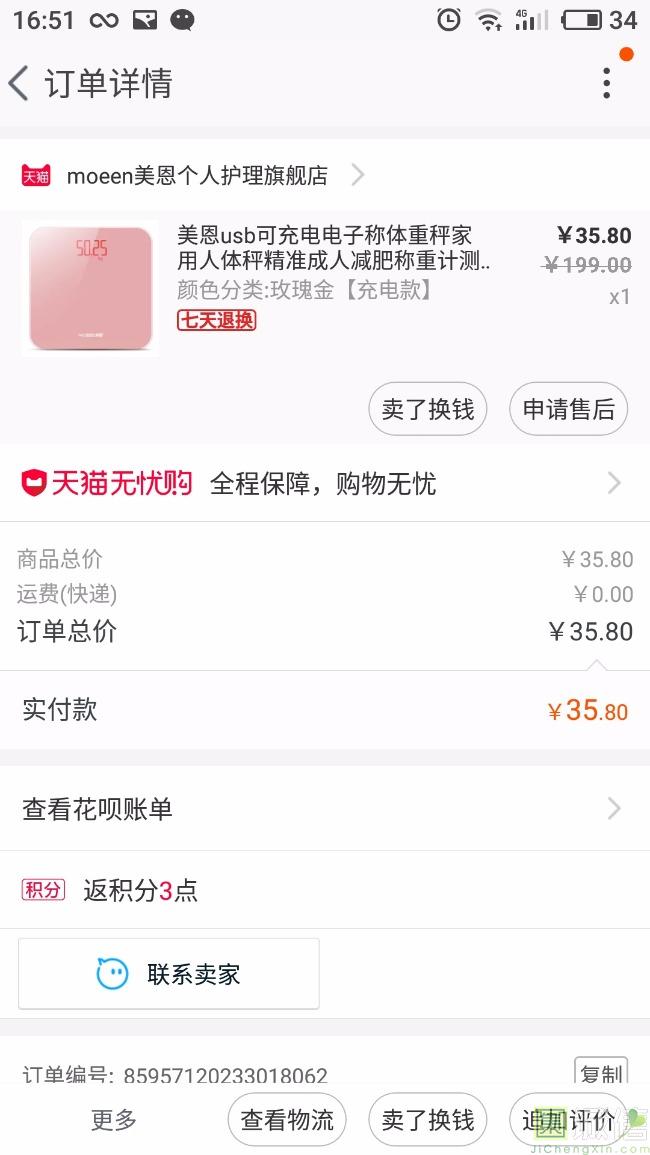Open the moeen美恩个人护理旗舰店 store page

[x=197, y=176]
